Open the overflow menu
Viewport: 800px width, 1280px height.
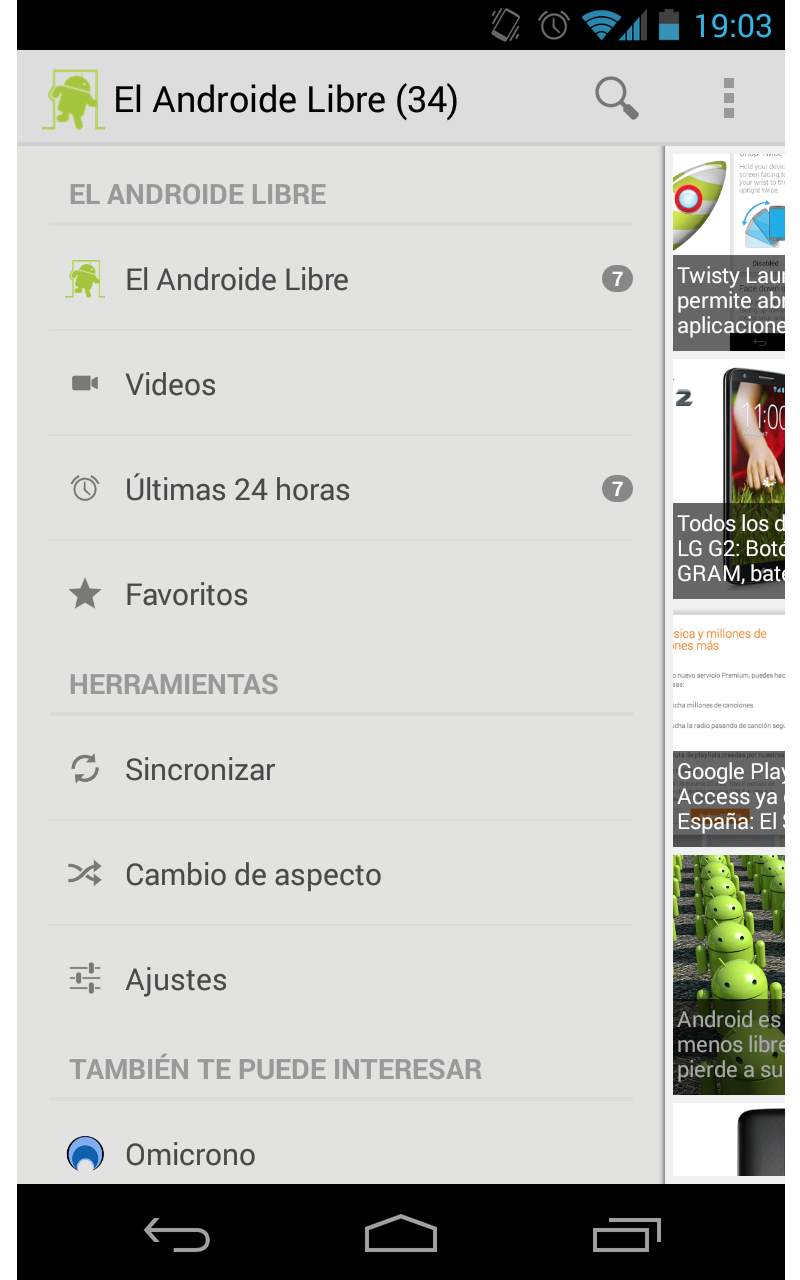point(729,97)
